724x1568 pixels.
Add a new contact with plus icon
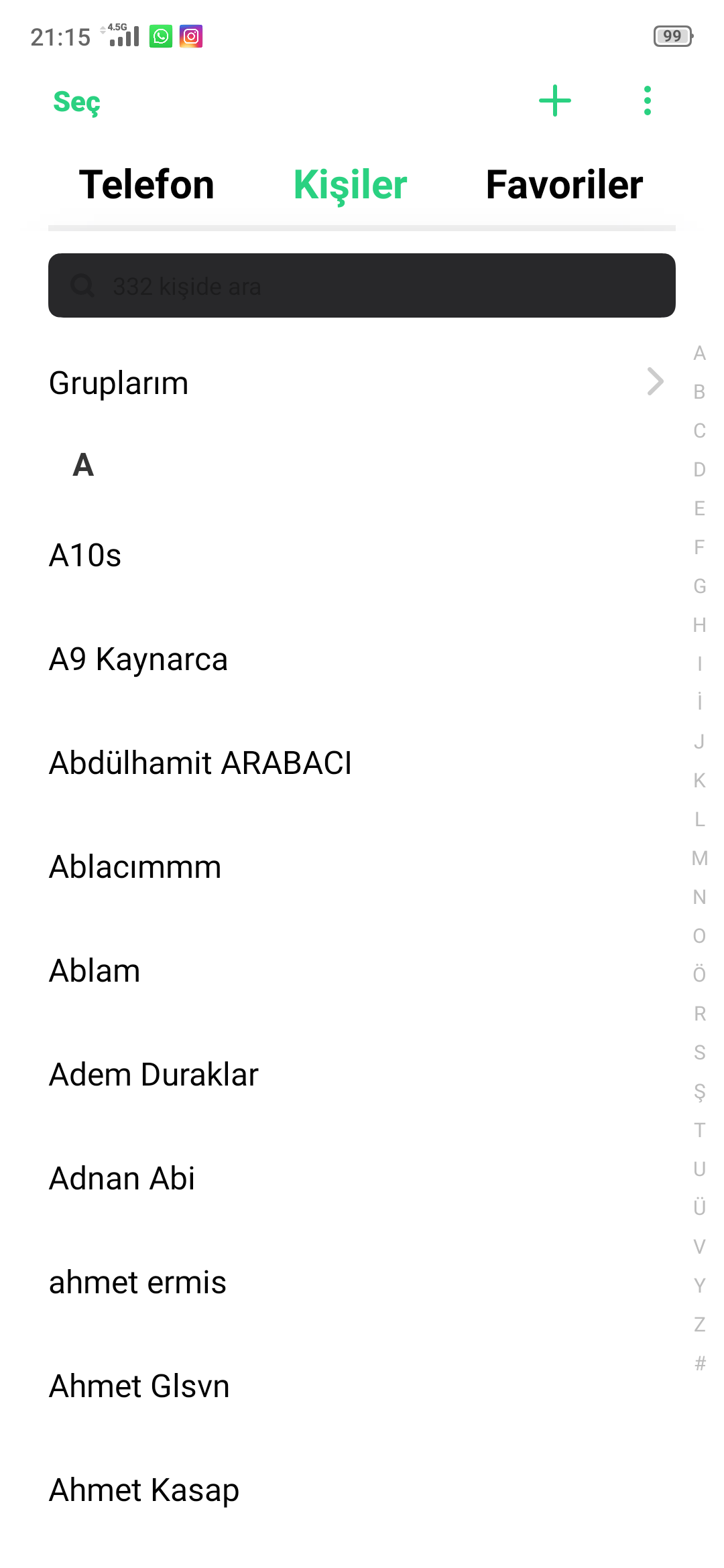click(555, 101)
